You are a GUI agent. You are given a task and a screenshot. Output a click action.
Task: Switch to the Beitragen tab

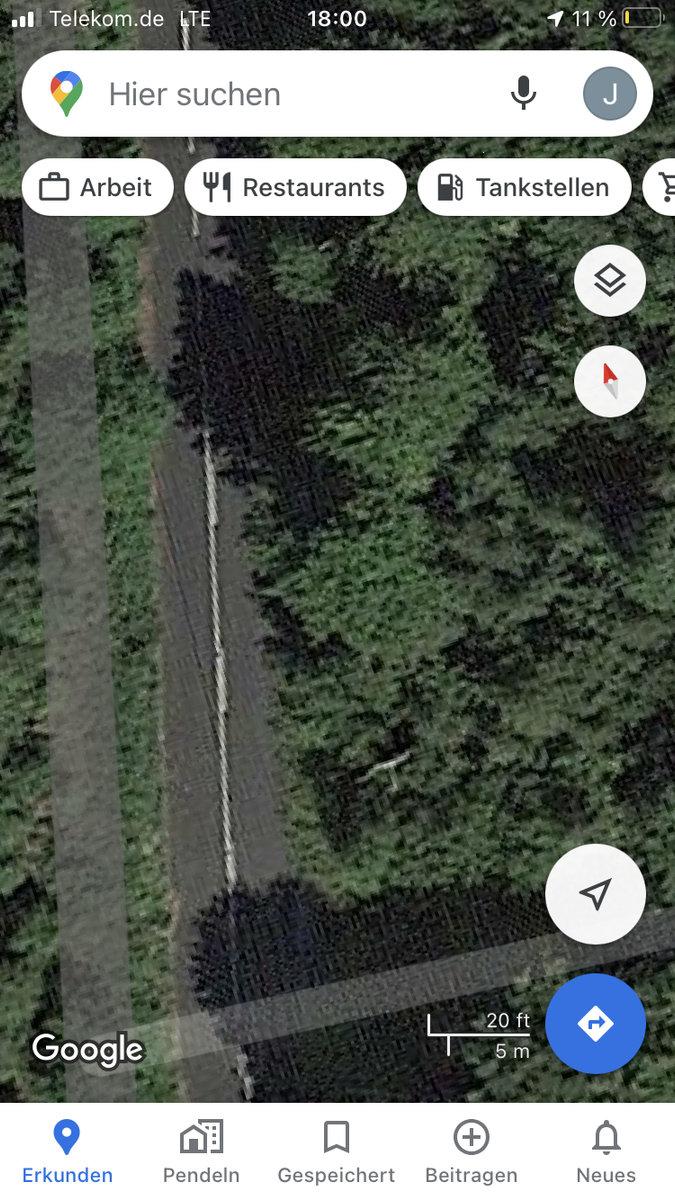coord(471,1152)
